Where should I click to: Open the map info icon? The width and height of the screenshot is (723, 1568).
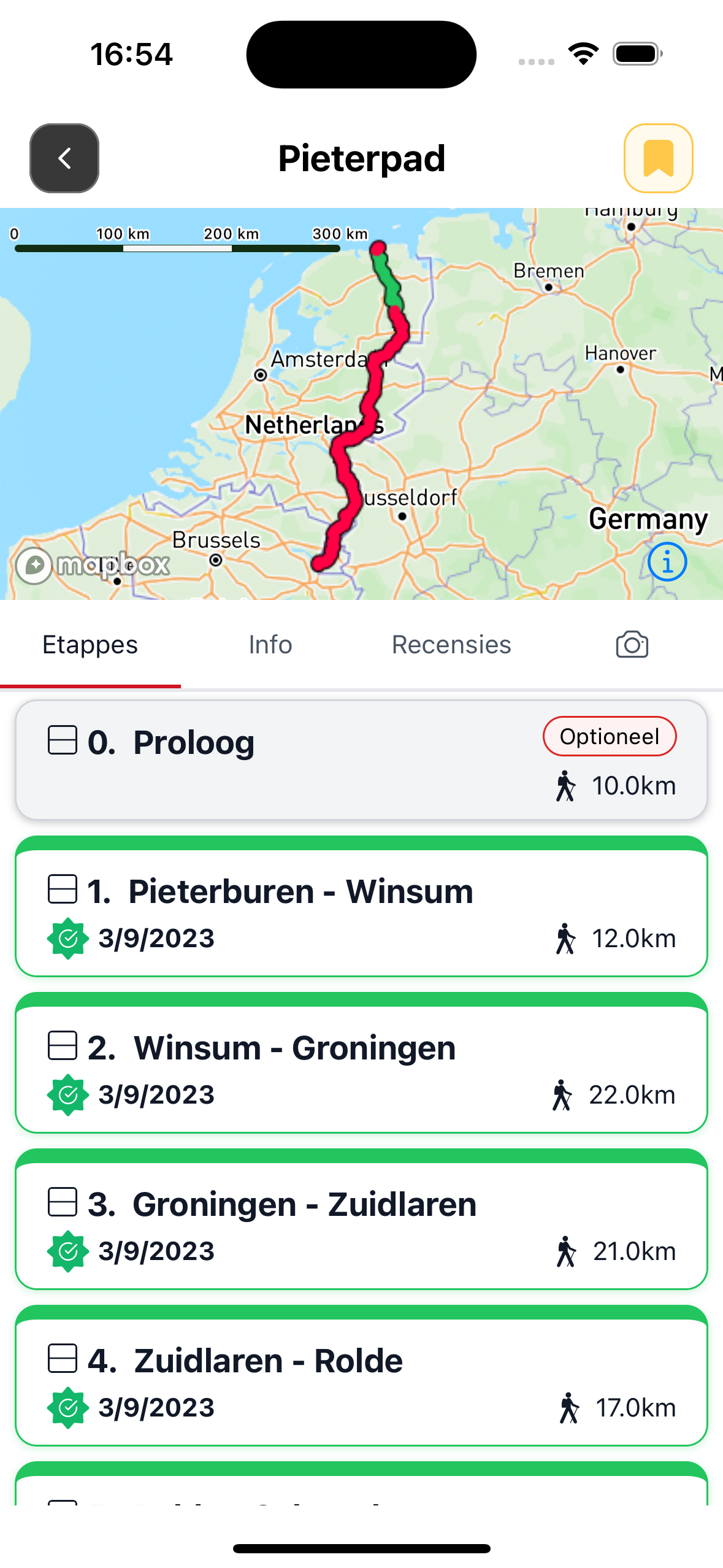(x=667, y=561)
